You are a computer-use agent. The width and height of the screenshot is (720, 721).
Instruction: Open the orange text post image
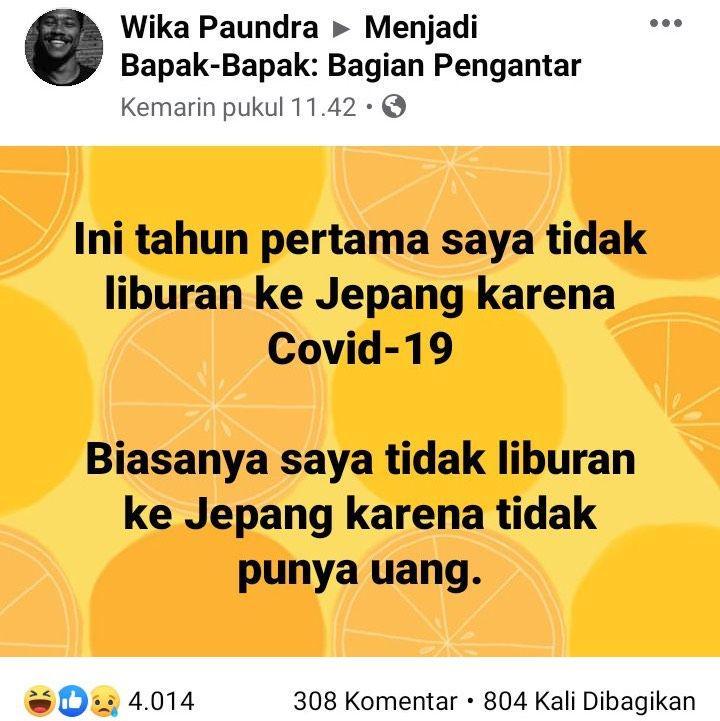pyautogui.click(x=360, y=400)
